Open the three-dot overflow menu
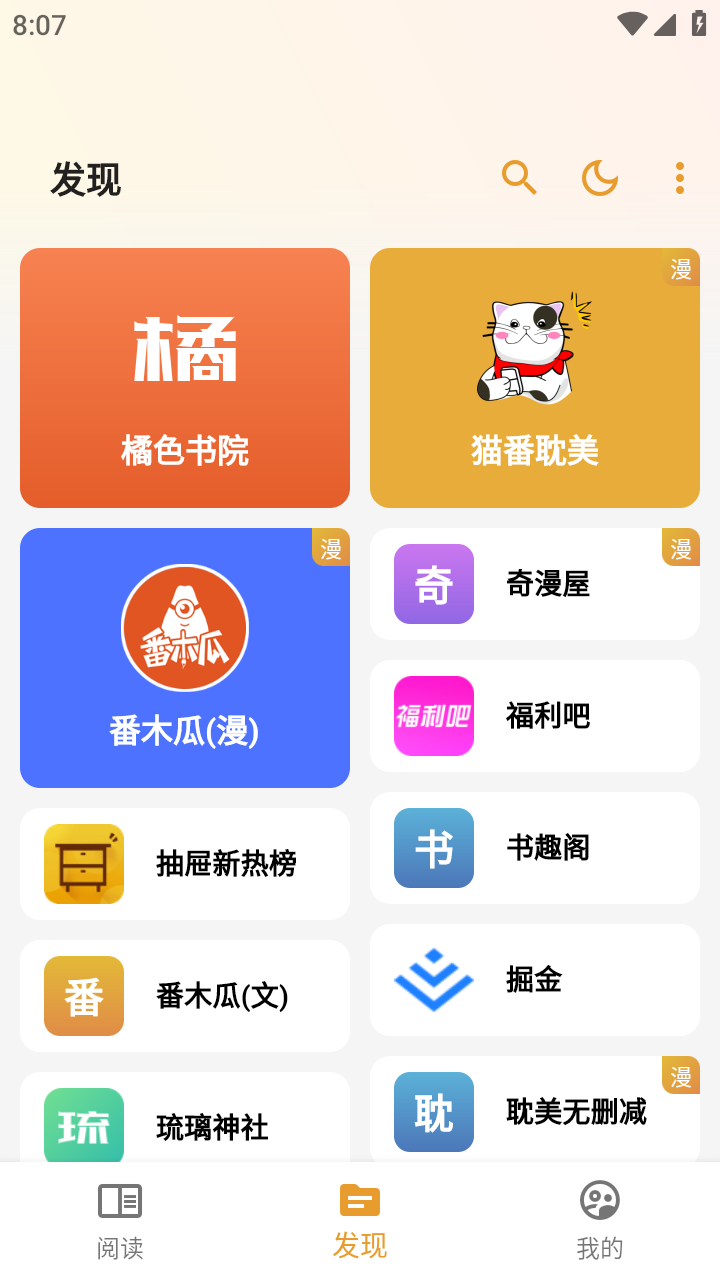 [x=680, y=178]
